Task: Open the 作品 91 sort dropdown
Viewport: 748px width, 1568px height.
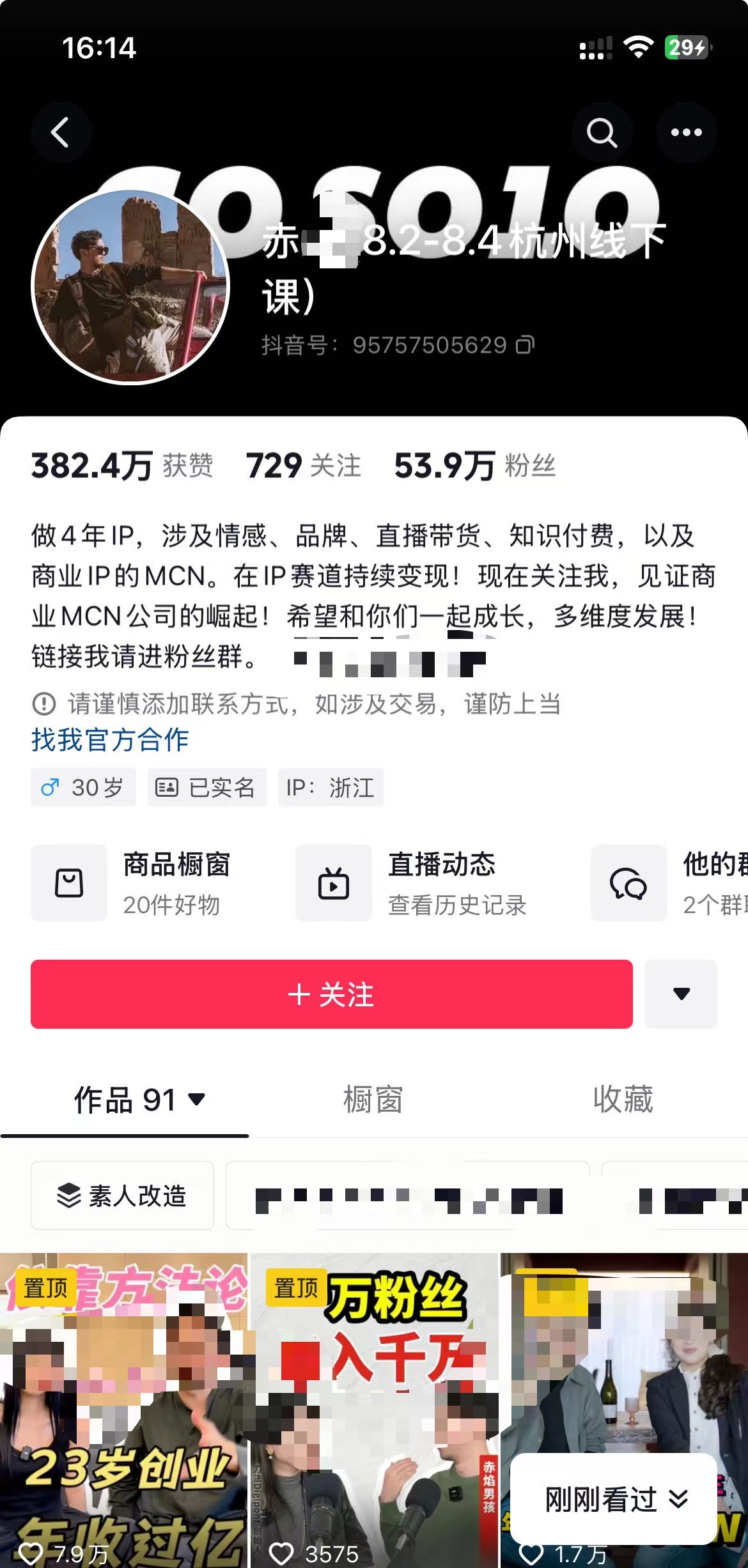Action: (x=139, y=1100)
